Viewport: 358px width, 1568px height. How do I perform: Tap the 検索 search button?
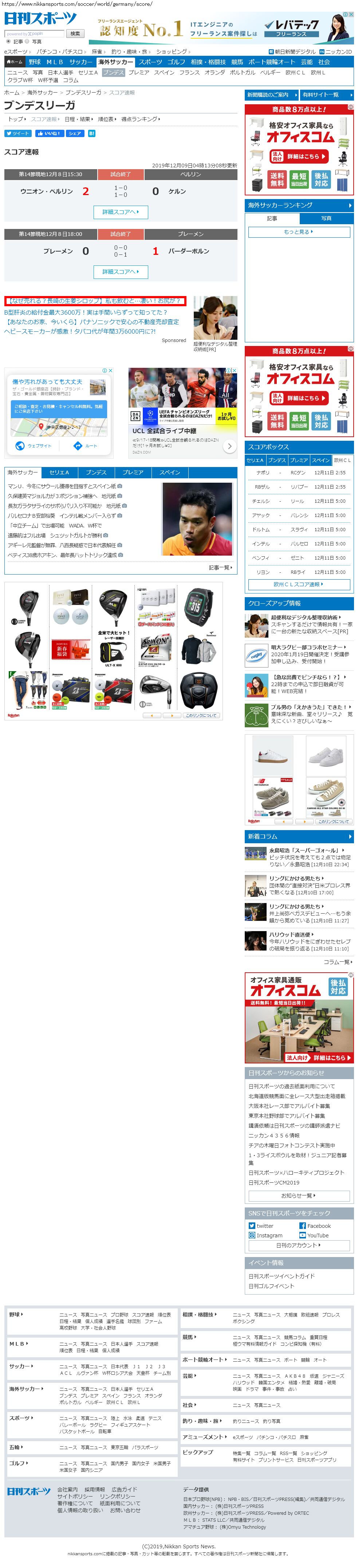coord(75,34)
